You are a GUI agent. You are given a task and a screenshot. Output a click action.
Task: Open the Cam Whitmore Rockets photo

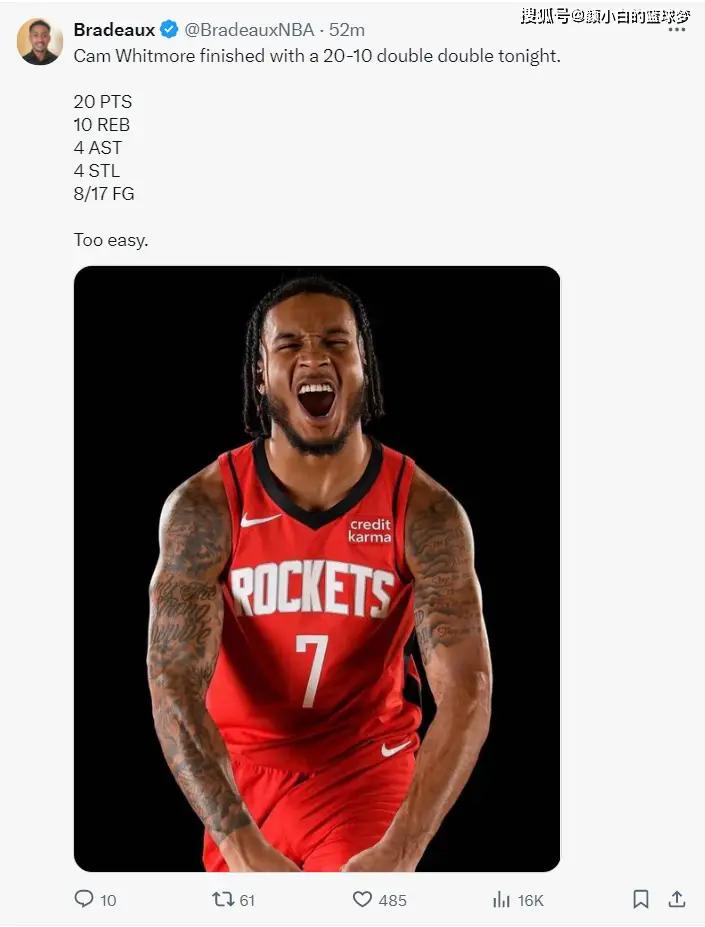pos(317,568)
